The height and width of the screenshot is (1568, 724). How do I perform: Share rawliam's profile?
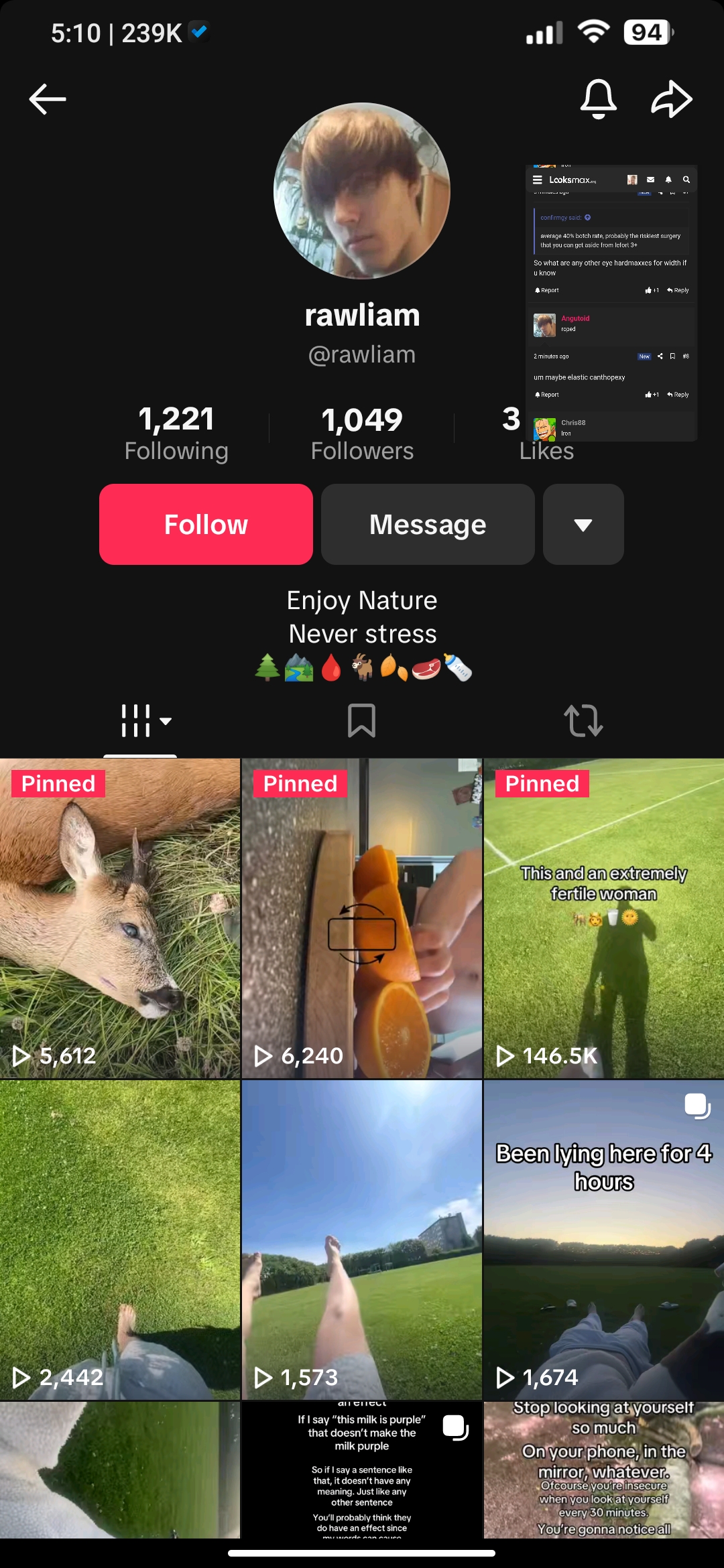[x=672, y=99]
